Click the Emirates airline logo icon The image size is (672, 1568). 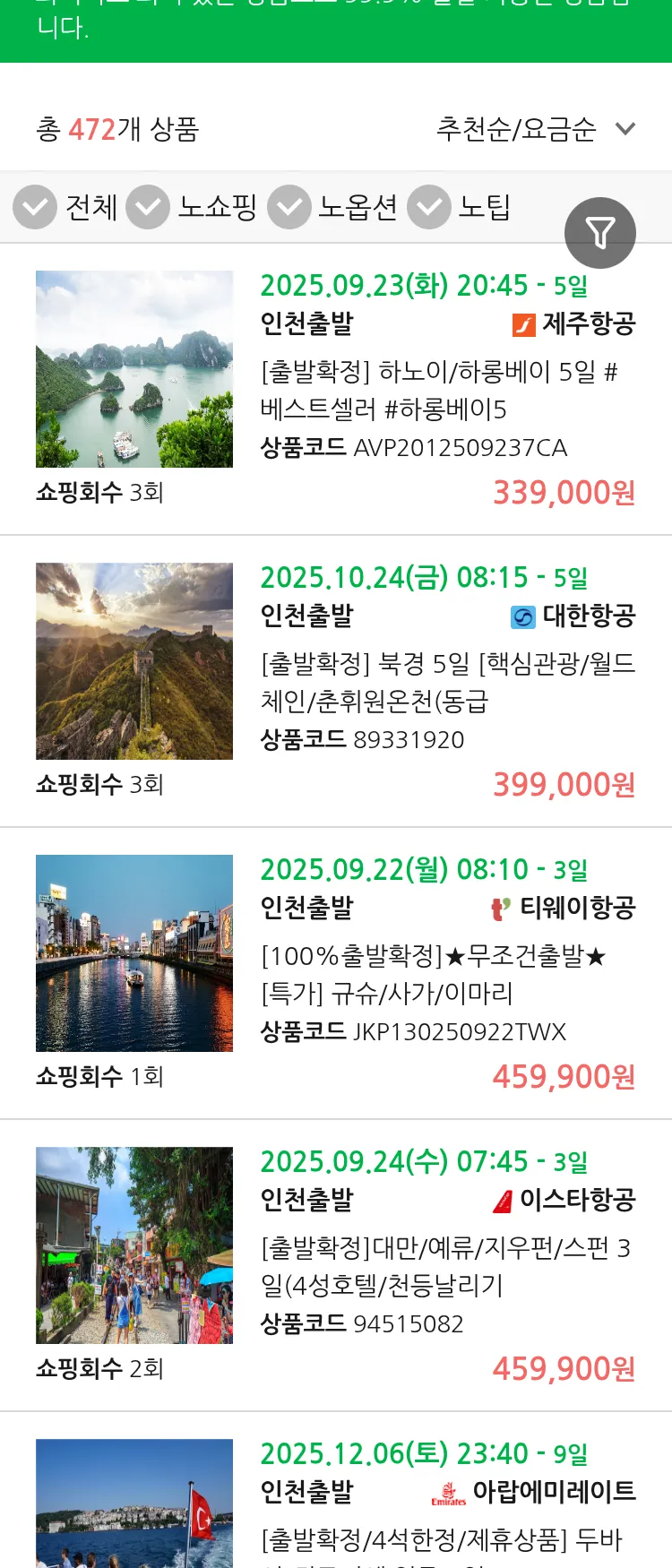coord(449,1491)
